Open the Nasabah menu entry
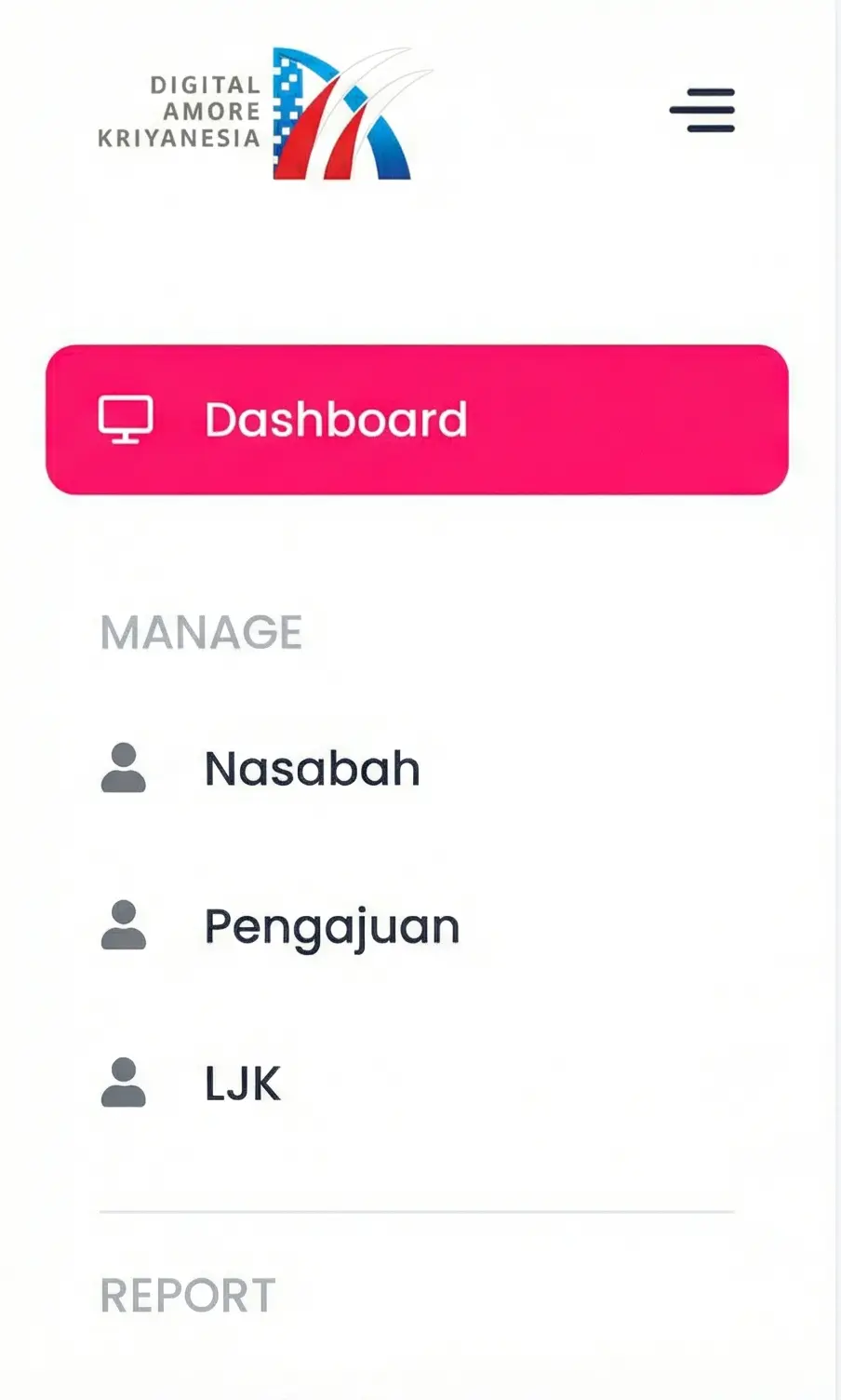 (x=312, y=768)
